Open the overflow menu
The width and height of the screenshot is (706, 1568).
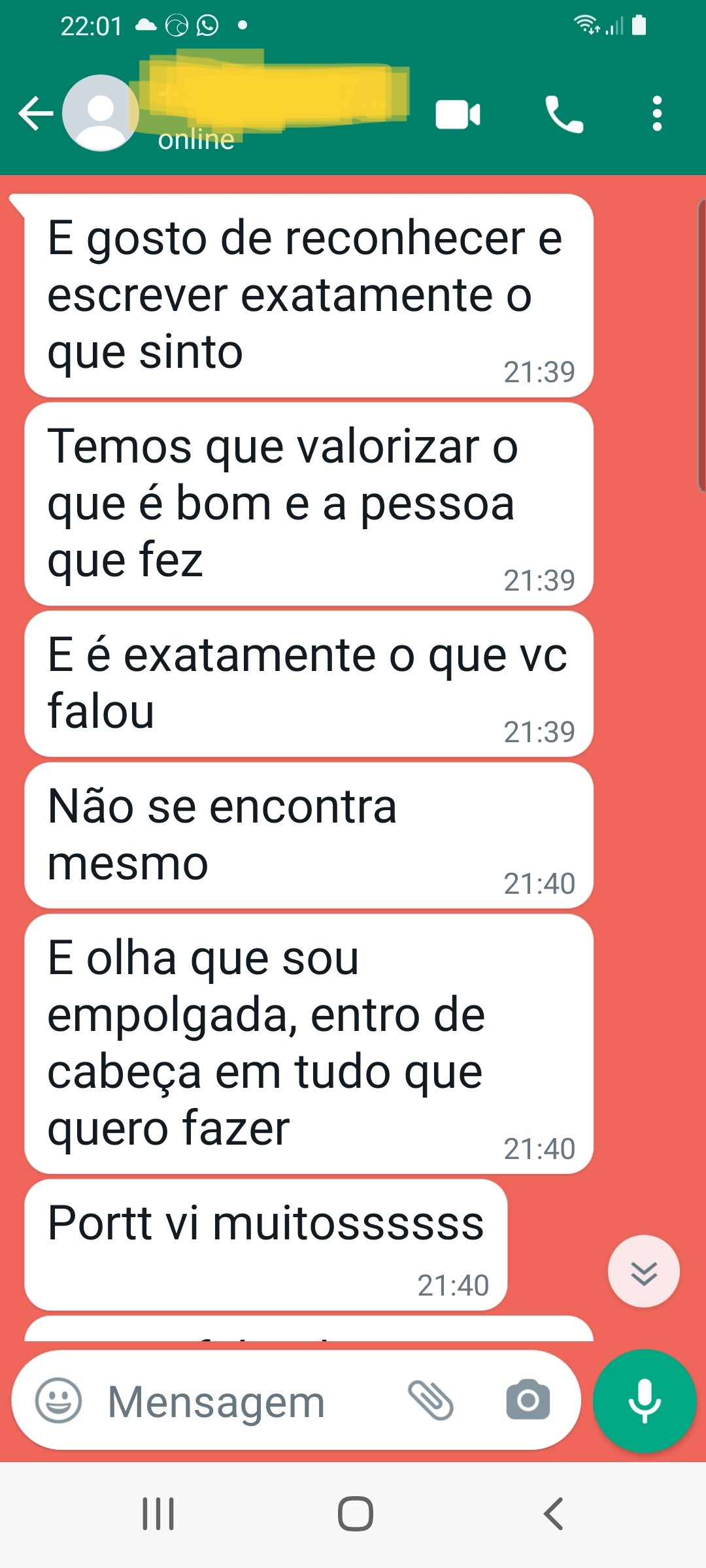pos(657,114)
